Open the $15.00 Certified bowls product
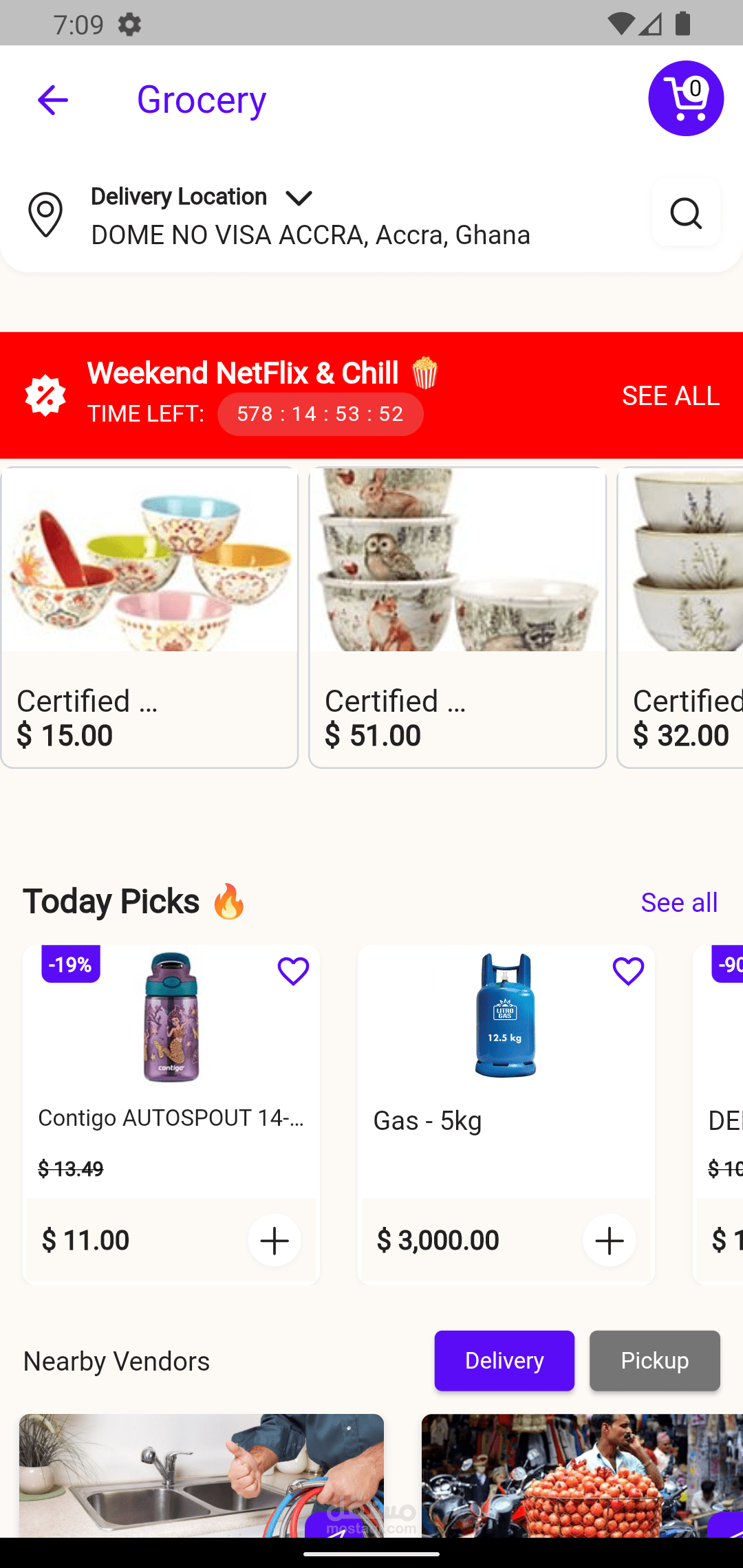 tap(149, 617)
